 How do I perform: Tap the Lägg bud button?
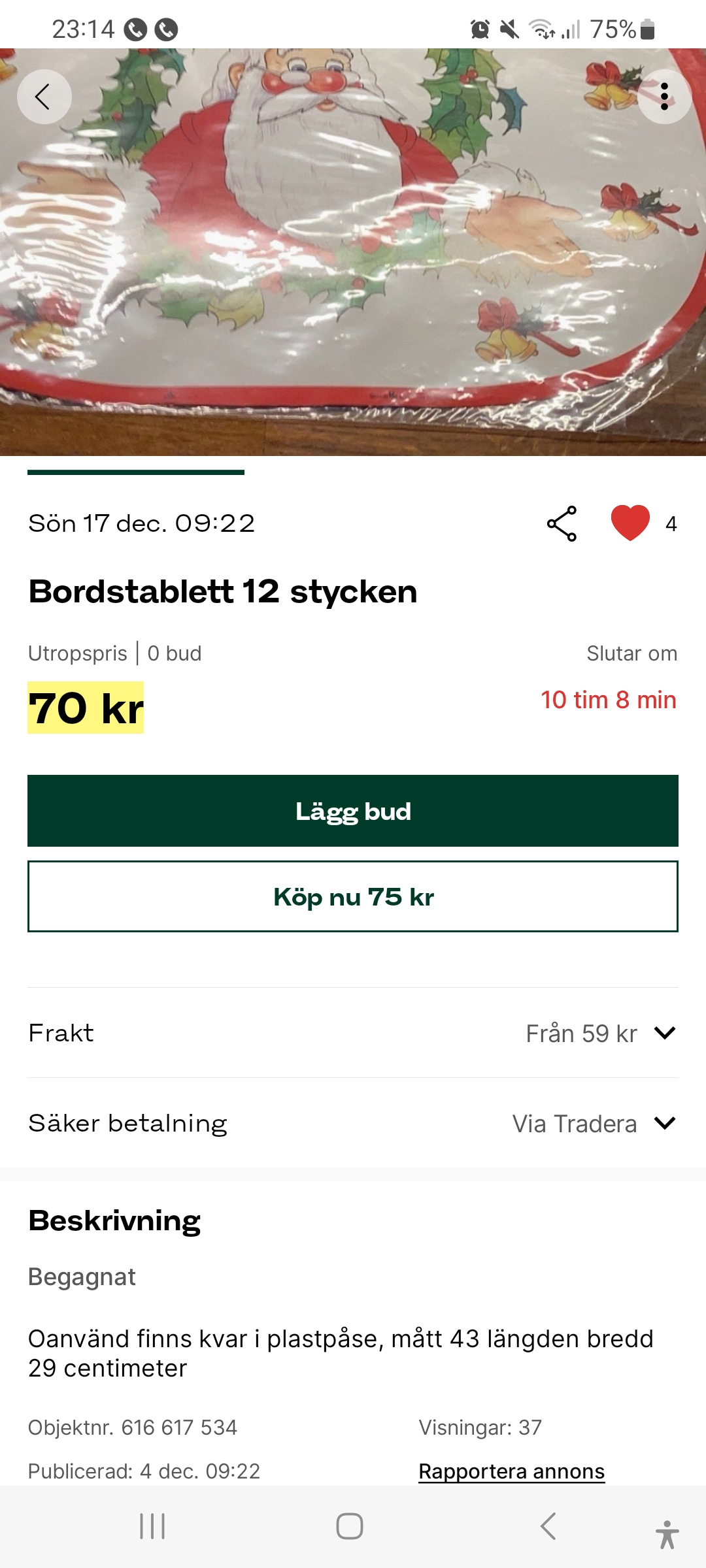click(x=353, y=811)
